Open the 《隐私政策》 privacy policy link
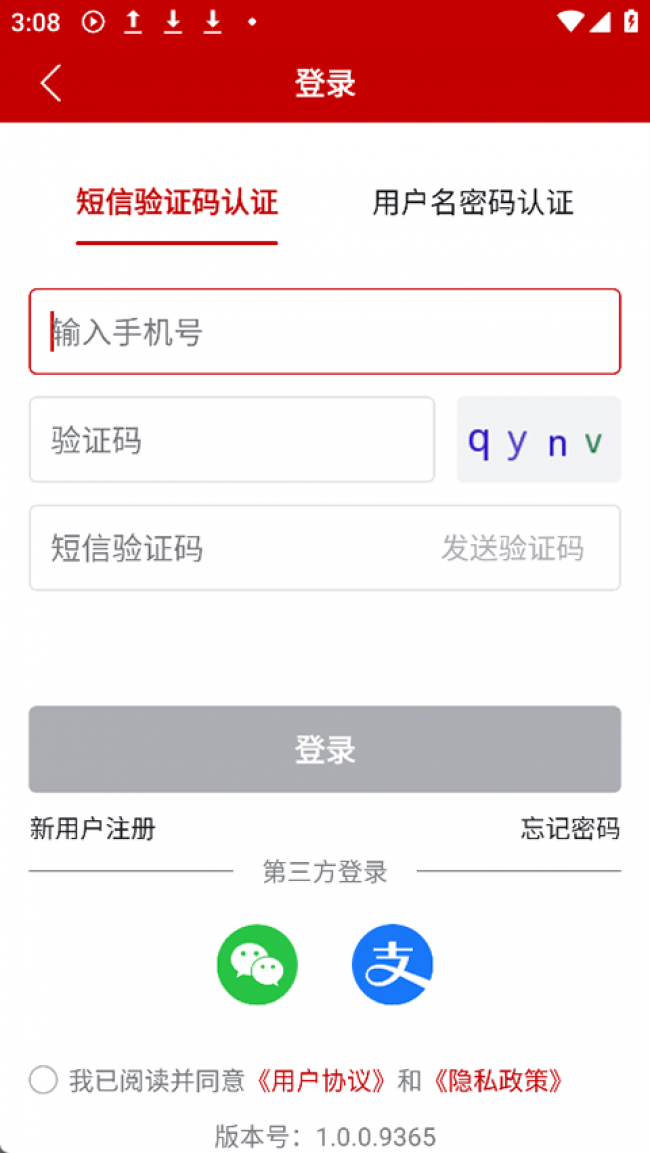 tap(498, 1080)
